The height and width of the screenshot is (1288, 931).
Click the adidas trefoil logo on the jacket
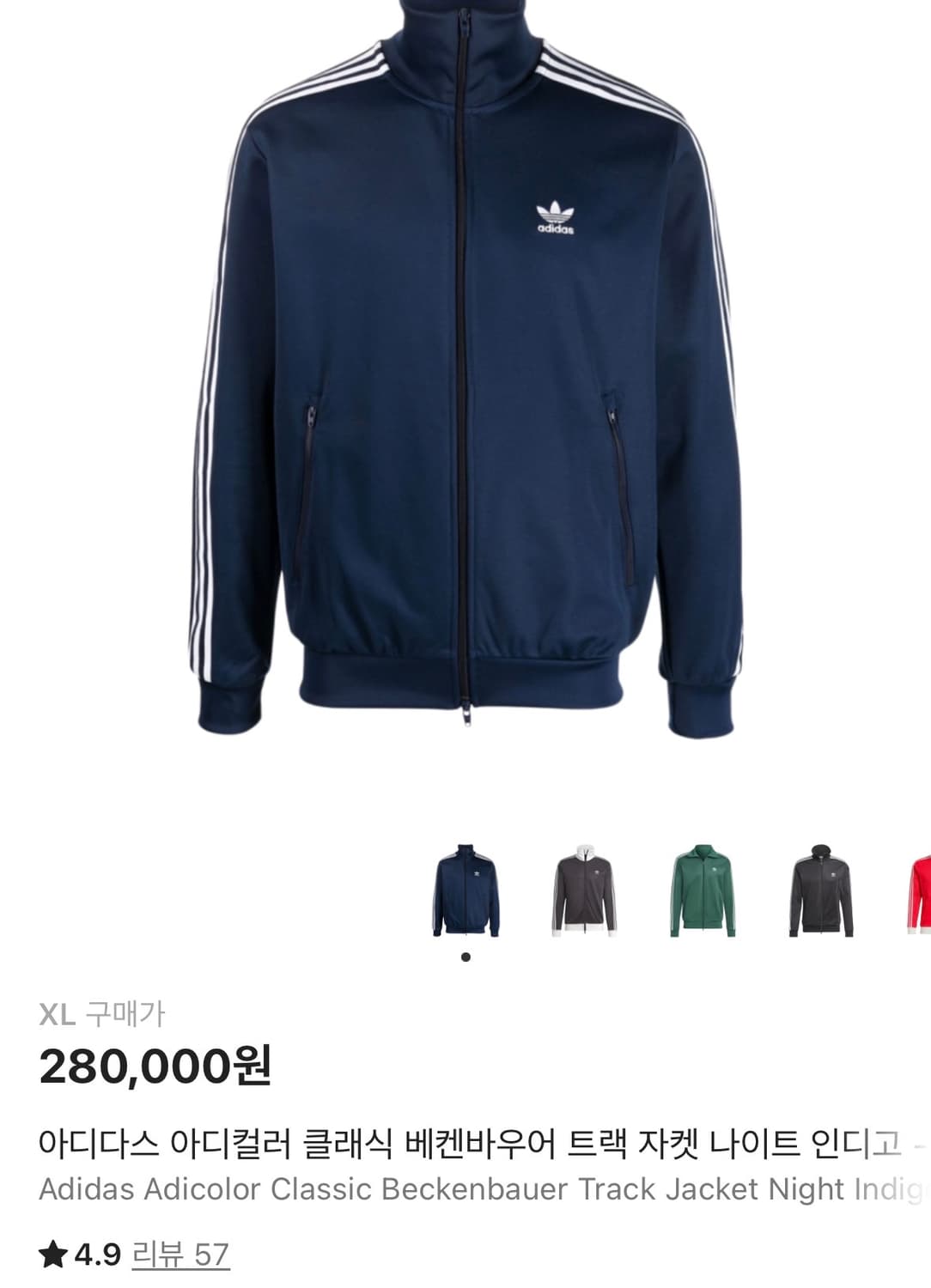(x=557, y=213)
